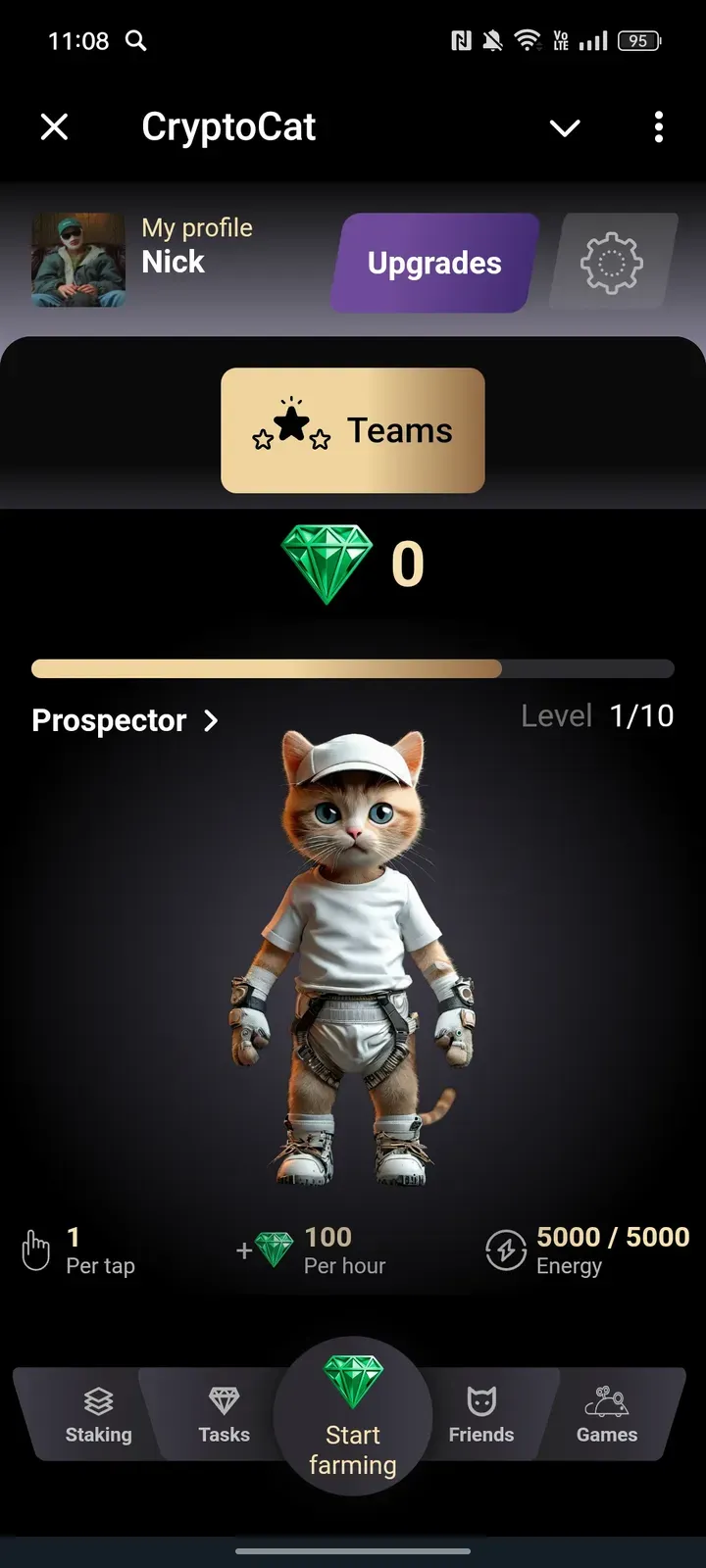Start farming gems
706x1568 pixels.
353,1415
